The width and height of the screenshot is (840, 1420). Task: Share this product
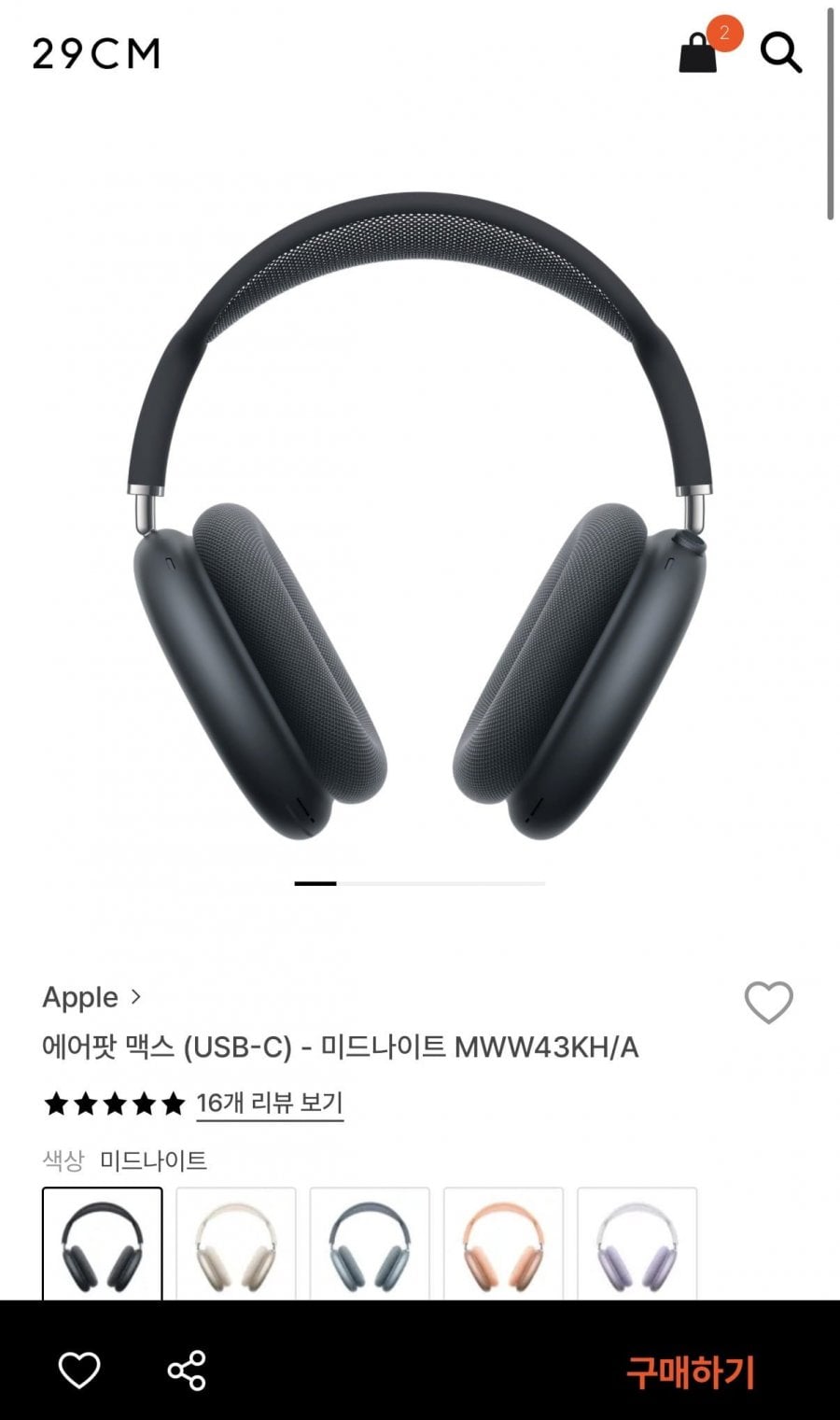point(187,1371)
